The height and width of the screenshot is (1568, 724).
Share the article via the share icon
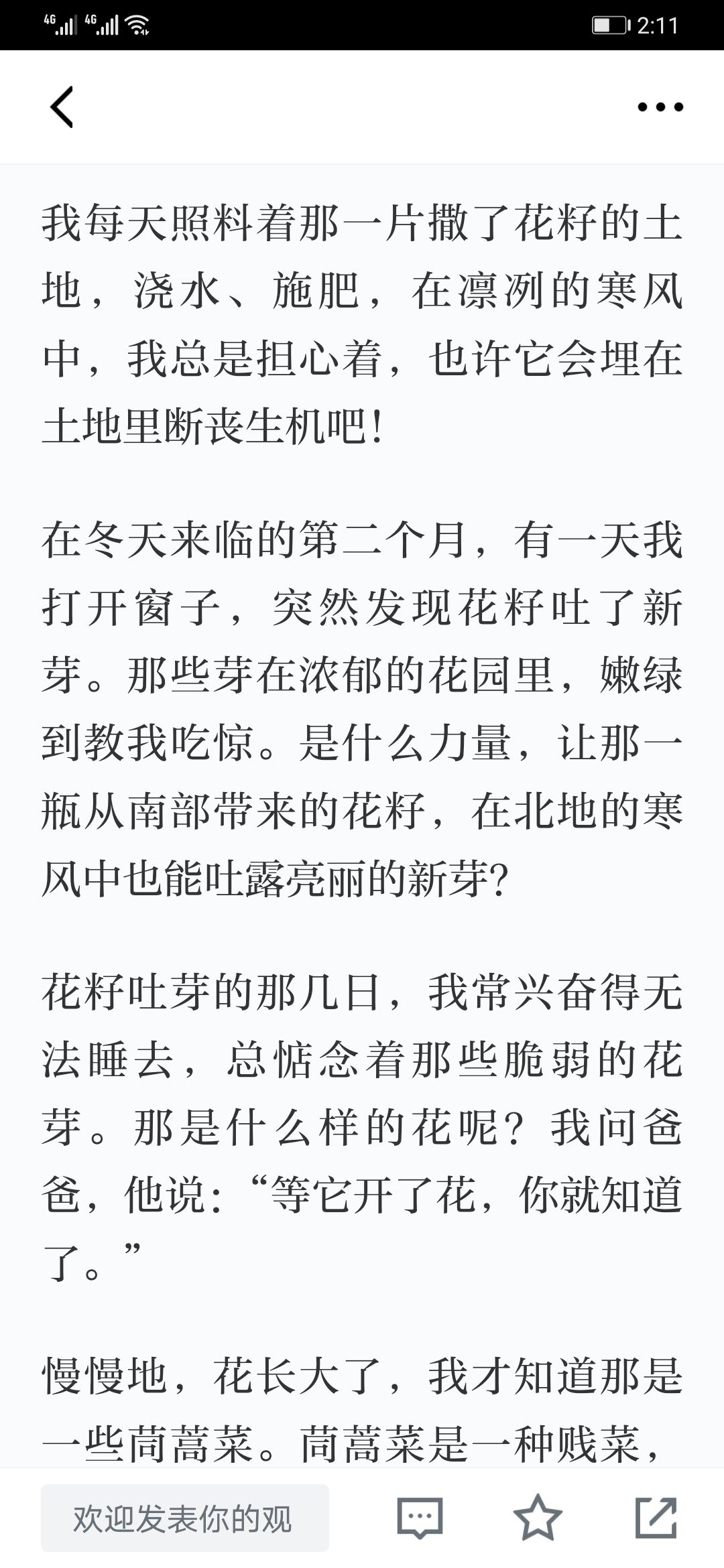pyautogui.click(x=656, y=1518)
